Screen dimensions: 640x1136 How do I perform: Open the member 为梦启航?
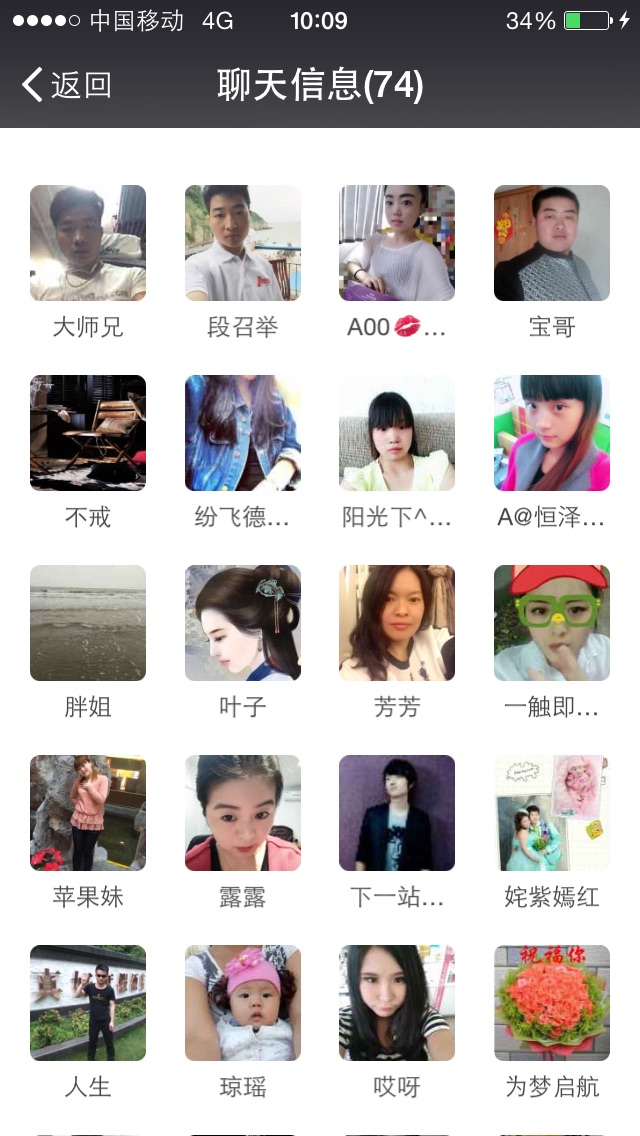pos(552,1003)
